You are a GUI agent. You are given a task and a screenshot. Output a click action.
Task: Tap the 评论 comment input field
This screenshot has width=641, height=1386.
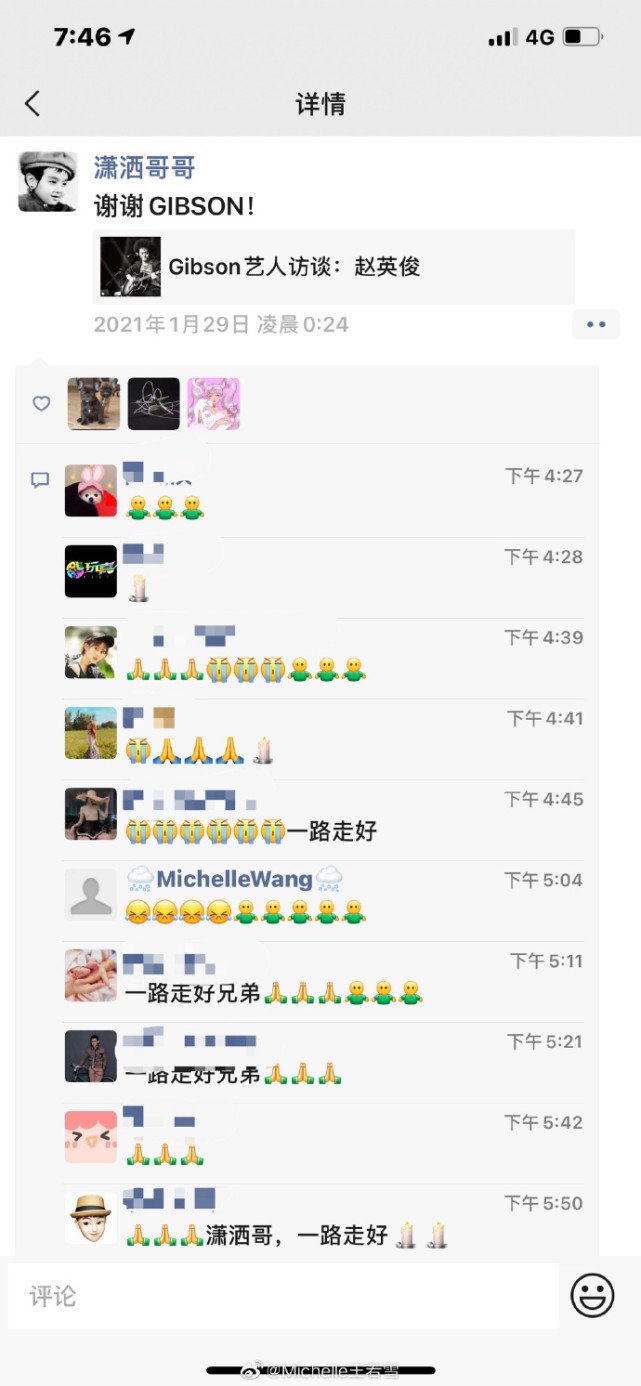(283, 1296)
